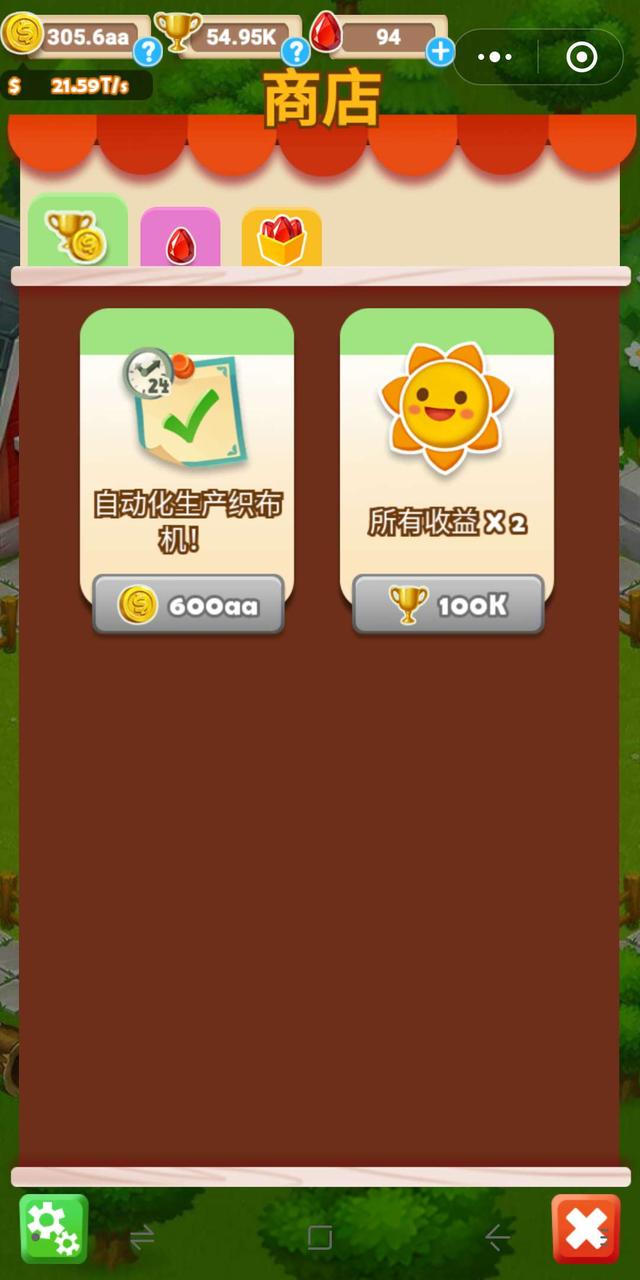Open the coin balance help icon
The height and width of the screenshot is (1280, 640).
coord(148,51)
